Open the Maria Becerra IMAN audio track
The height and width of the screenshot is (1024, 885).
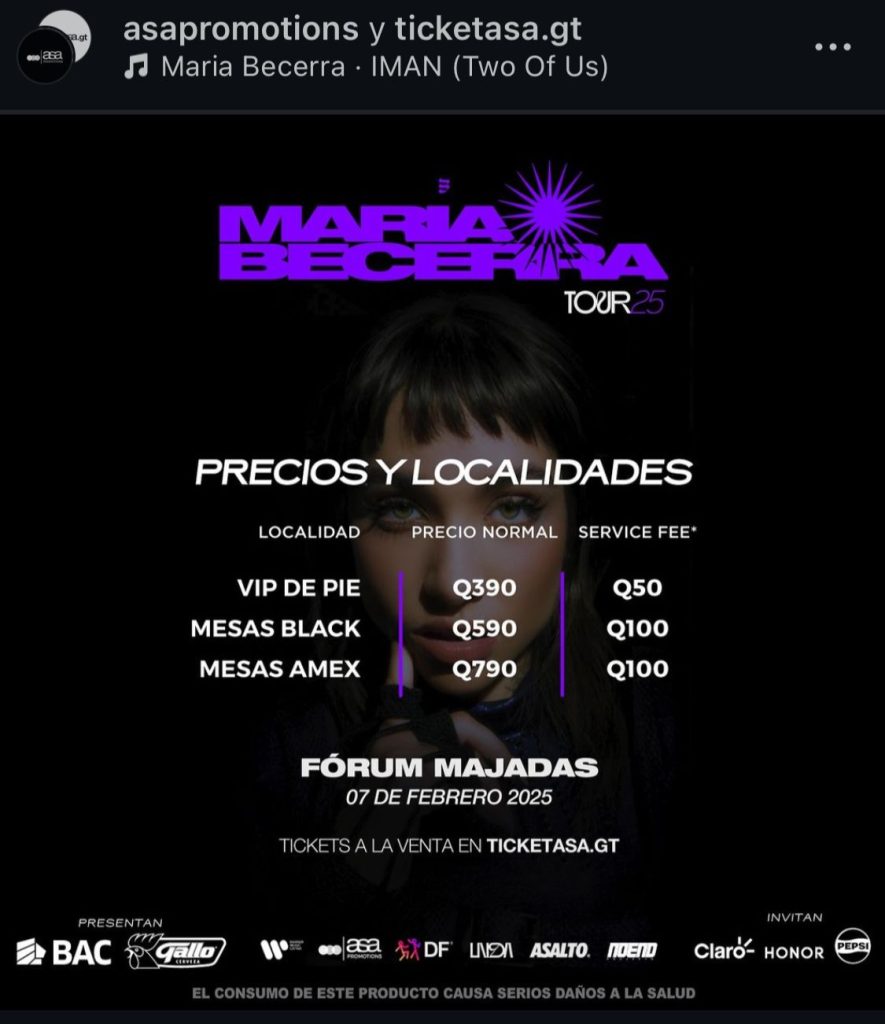click(x=372, y=67)
